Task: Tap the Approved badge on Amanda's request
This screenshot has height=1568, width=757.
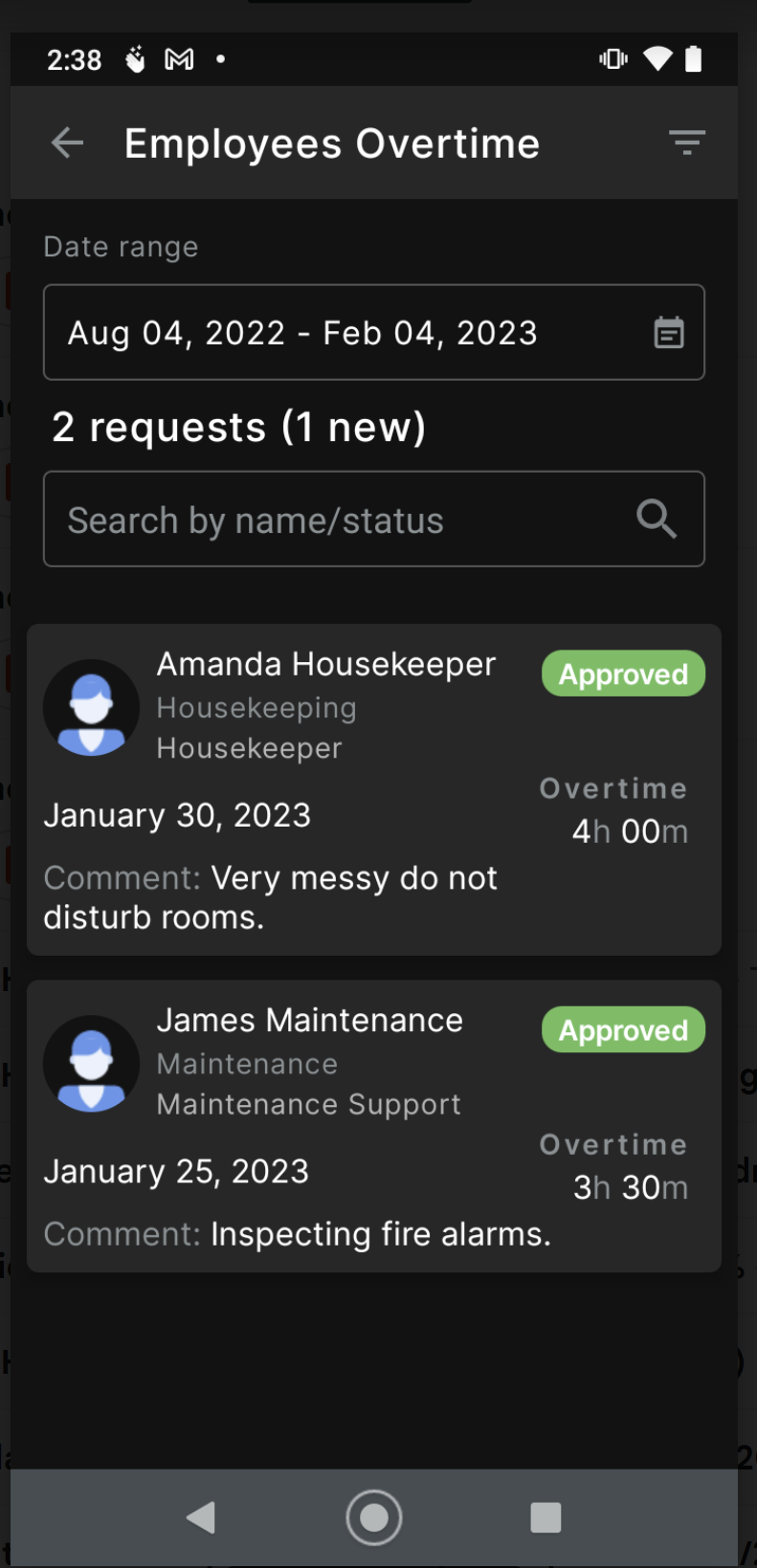Action: tap(622, 673)
